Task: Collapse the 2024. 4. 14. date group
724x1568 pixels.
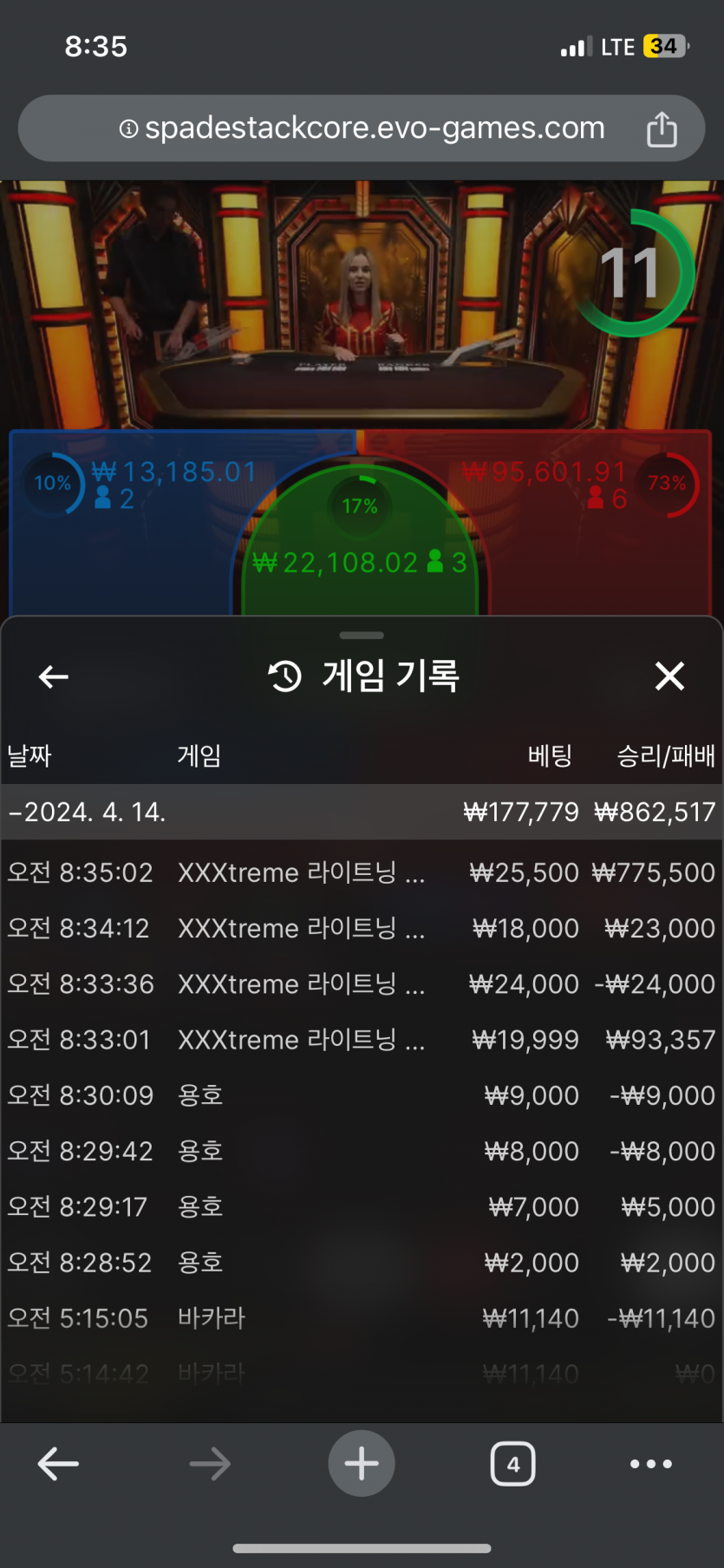Action: coord(87,812)
